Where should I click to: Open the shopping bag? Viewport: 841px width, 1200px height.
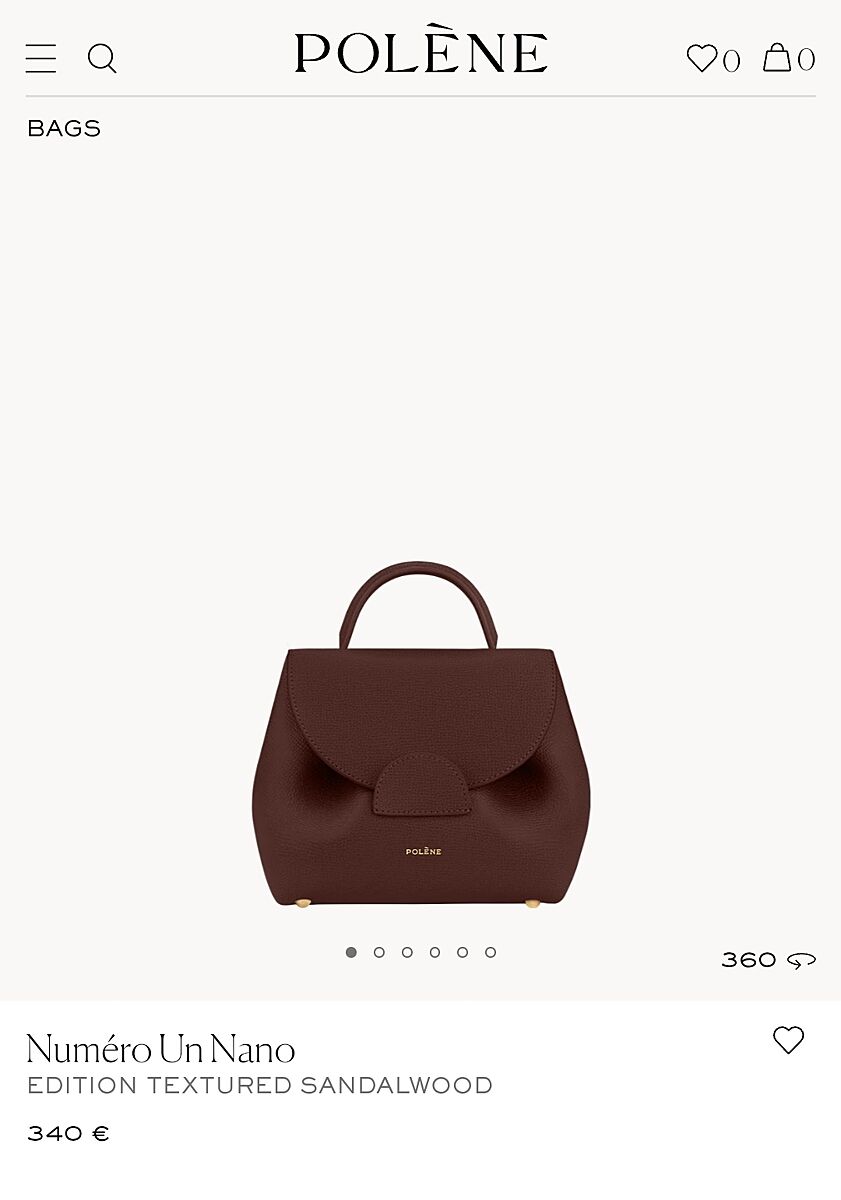click(x=777, y=58)
